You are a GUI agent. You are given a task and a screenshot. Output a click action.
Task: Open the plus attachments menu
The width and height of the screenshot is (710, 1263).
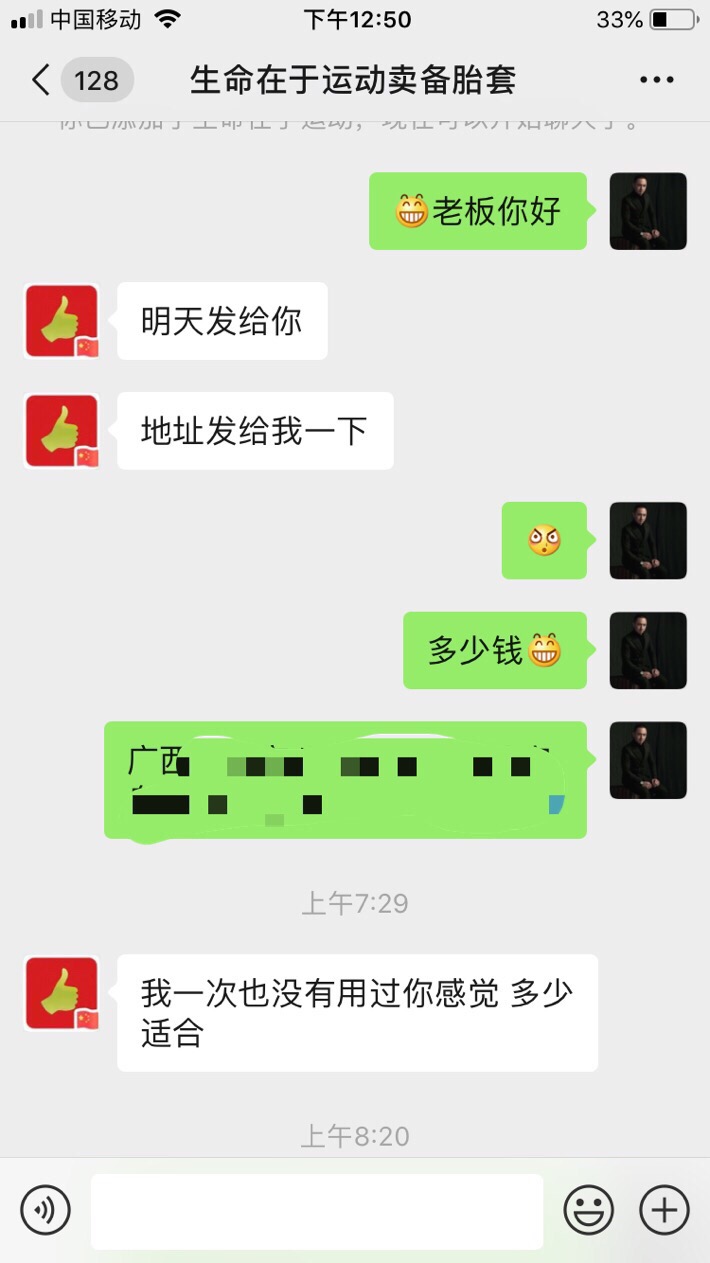click(664, 1211)
